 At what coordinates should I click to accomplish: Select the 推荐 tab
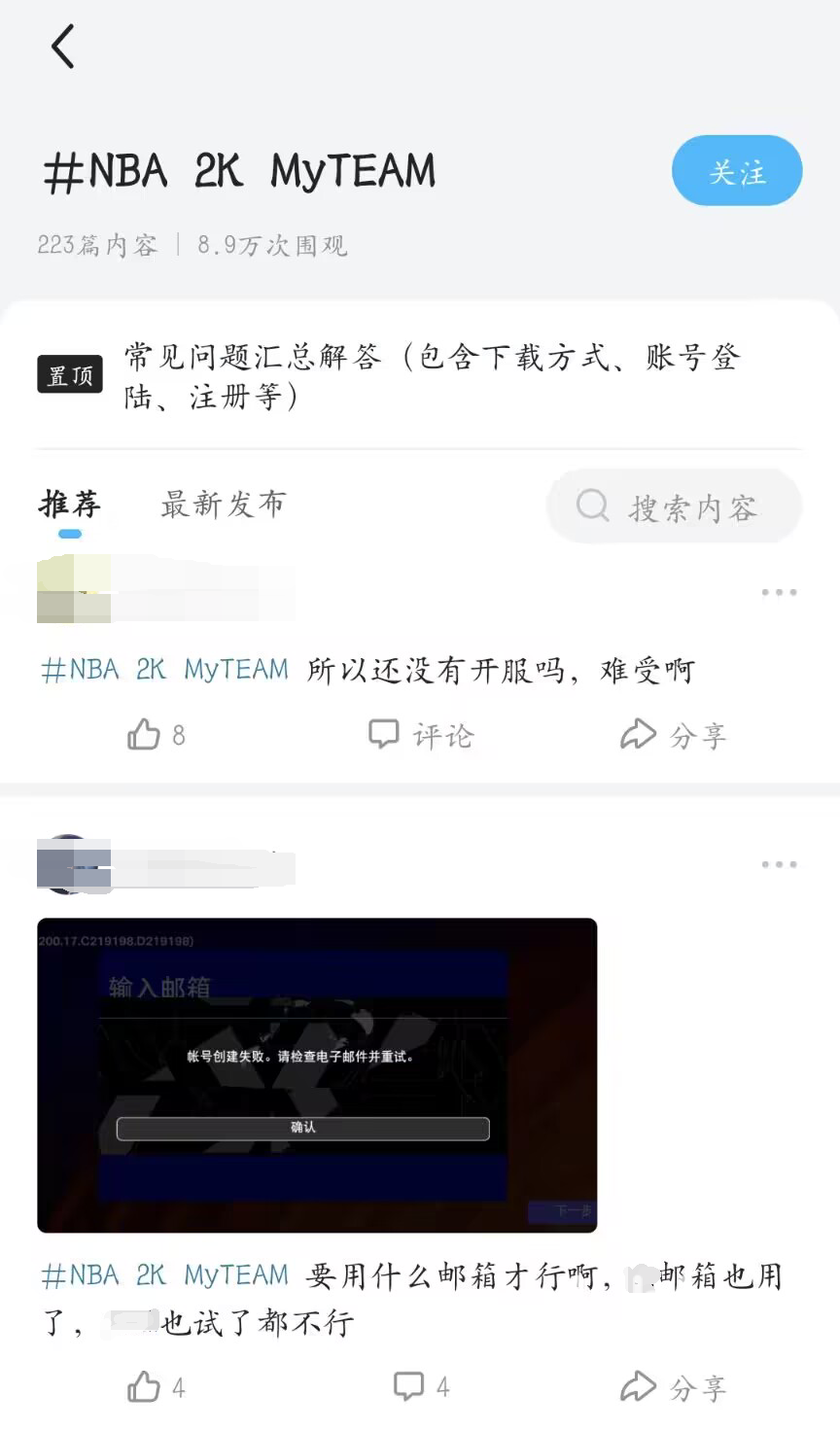[x=69, y=504]
